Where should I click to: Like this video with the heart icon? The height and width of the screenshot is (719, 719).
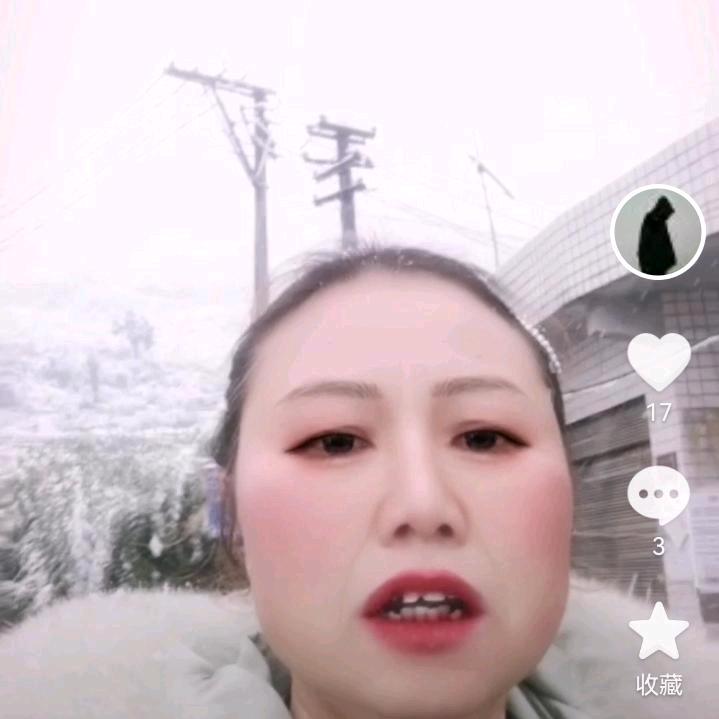click(x=659, y=361)
